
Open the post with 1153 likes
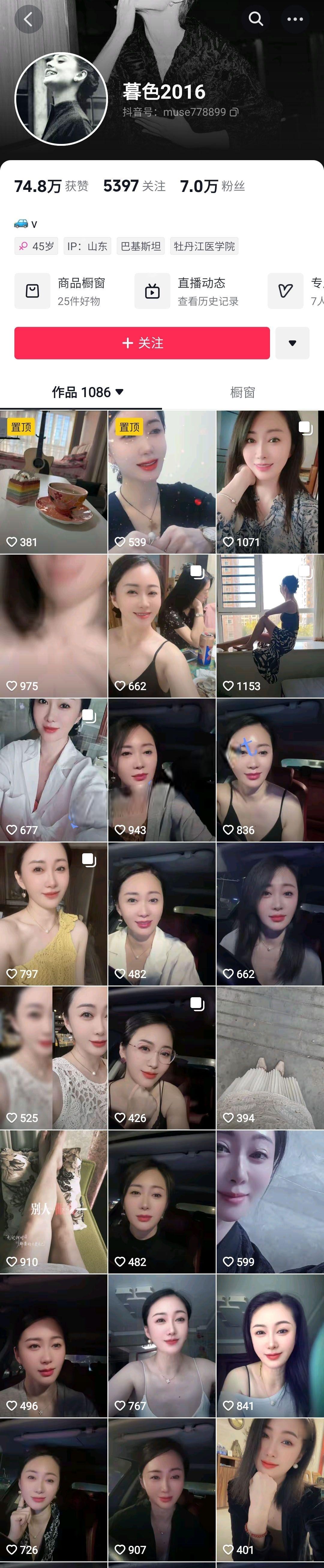click(270, 626)
